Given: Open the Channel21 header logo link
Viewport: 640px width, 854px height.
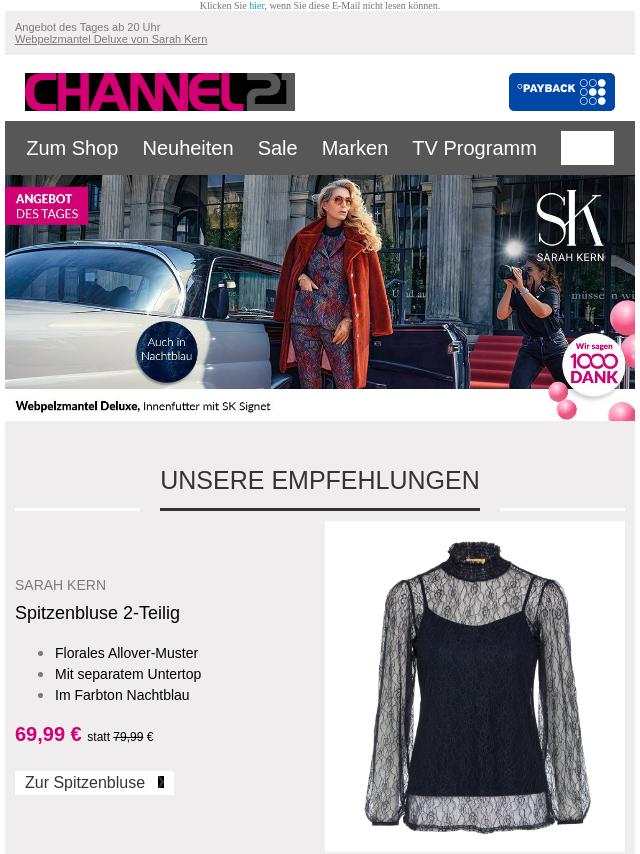Looking at the screenshot, I should point(160,92).
